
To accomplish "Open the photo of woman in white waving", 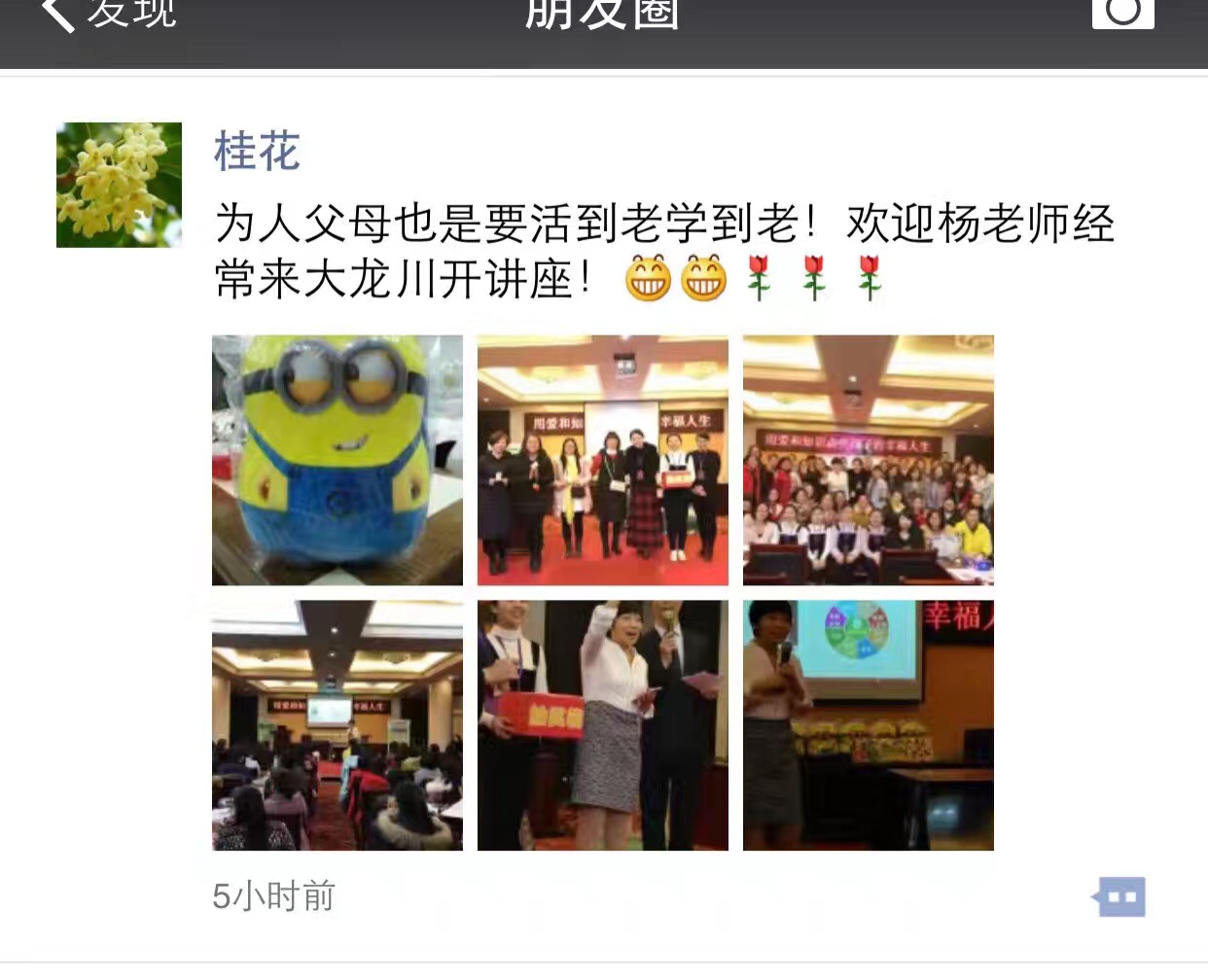I will click(x=602, y=725).
